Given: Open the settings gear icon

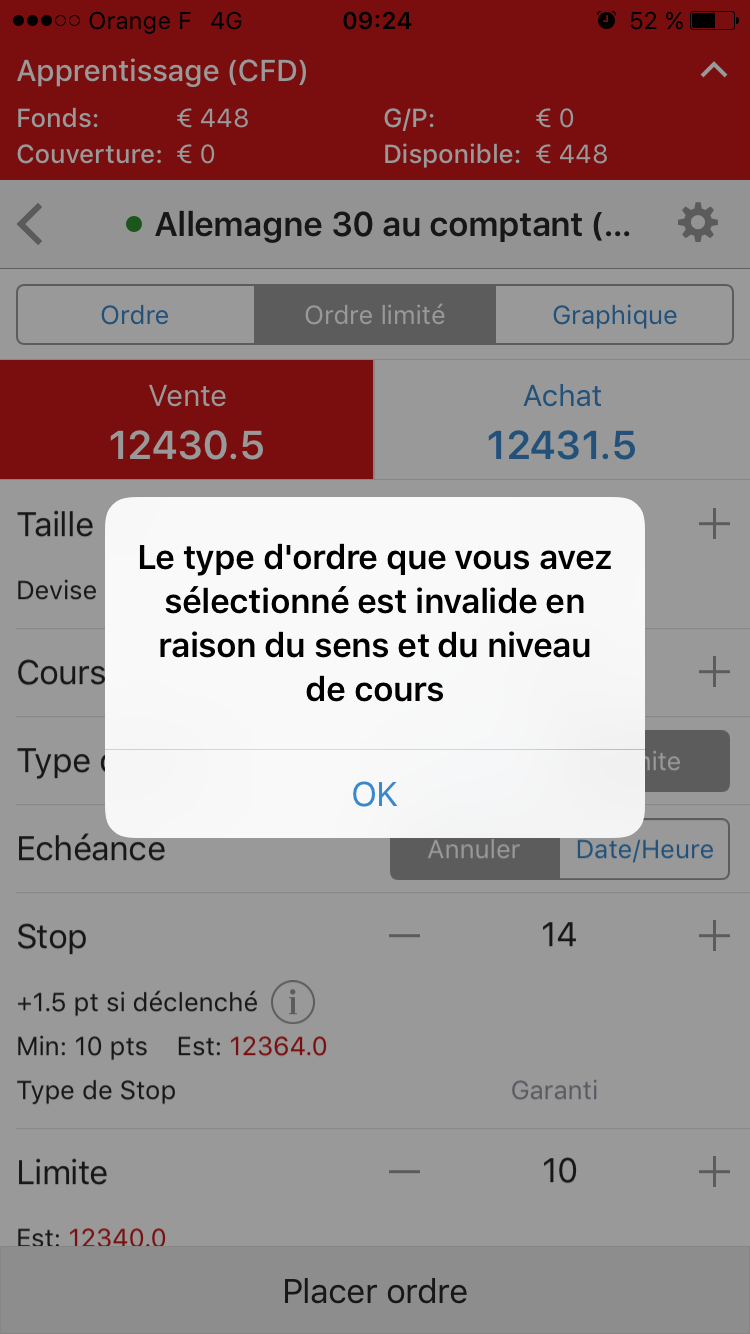Looking at the screenshot, I should 698,223.
